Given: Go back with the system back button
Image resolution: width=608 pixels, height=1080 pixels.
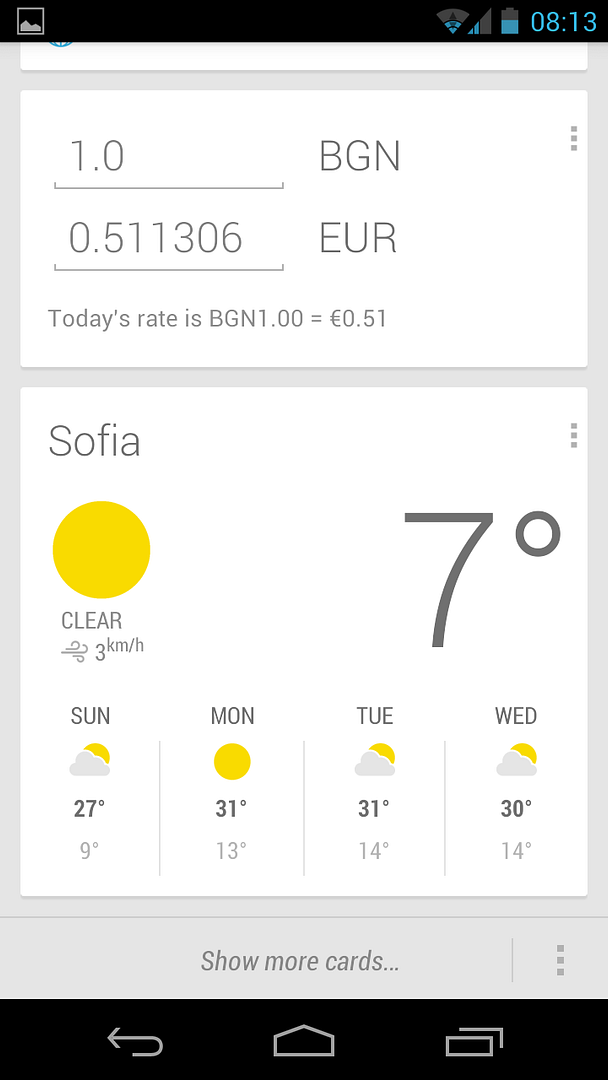Looking at the screenshot, I should pyautogui.click(x=136, y=1041).
